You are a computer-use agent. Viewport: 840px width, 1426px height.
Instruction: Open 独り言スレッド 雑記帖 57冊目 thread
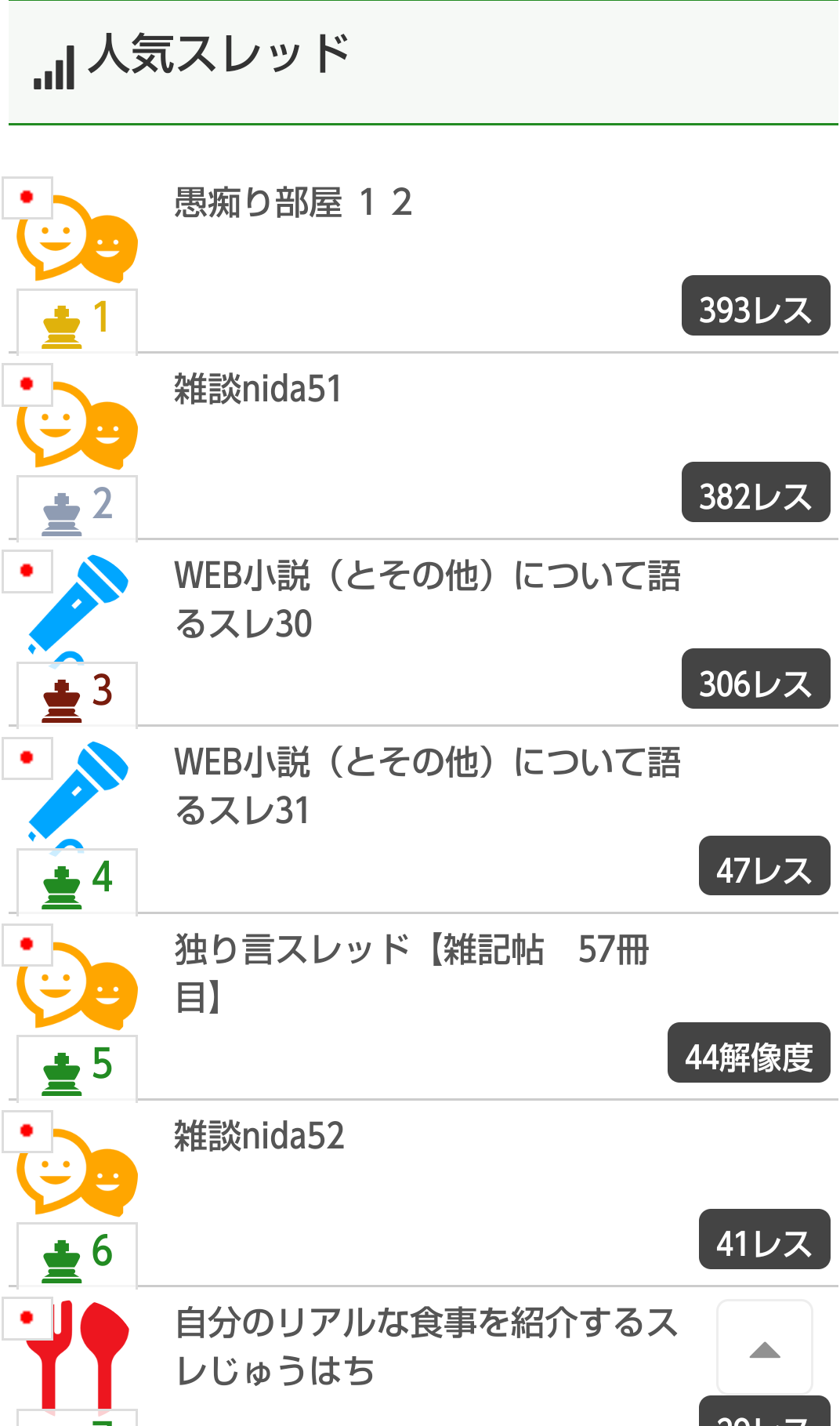[411, 973]
